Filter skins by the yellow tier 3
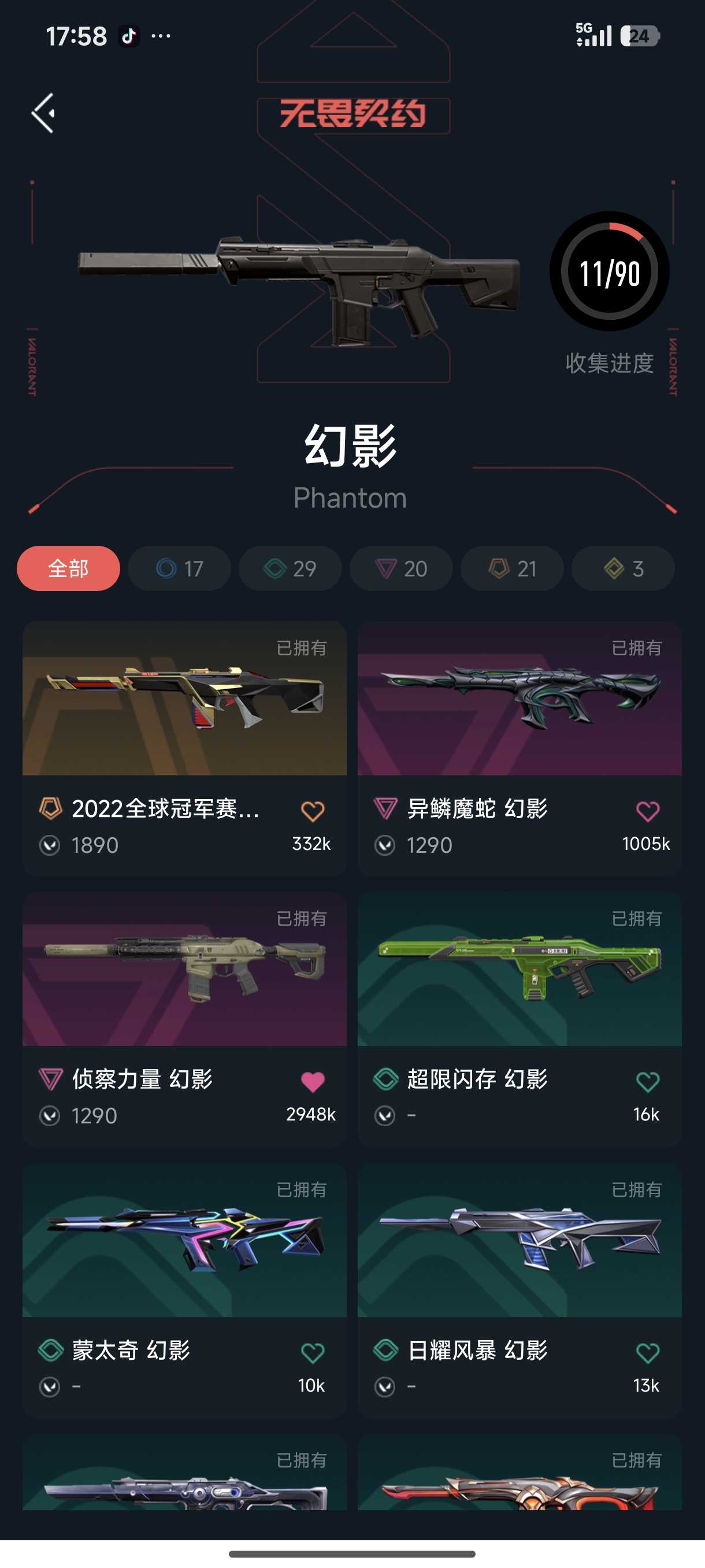Viewport: 705px width, 1568px height. tap(624, 568)
